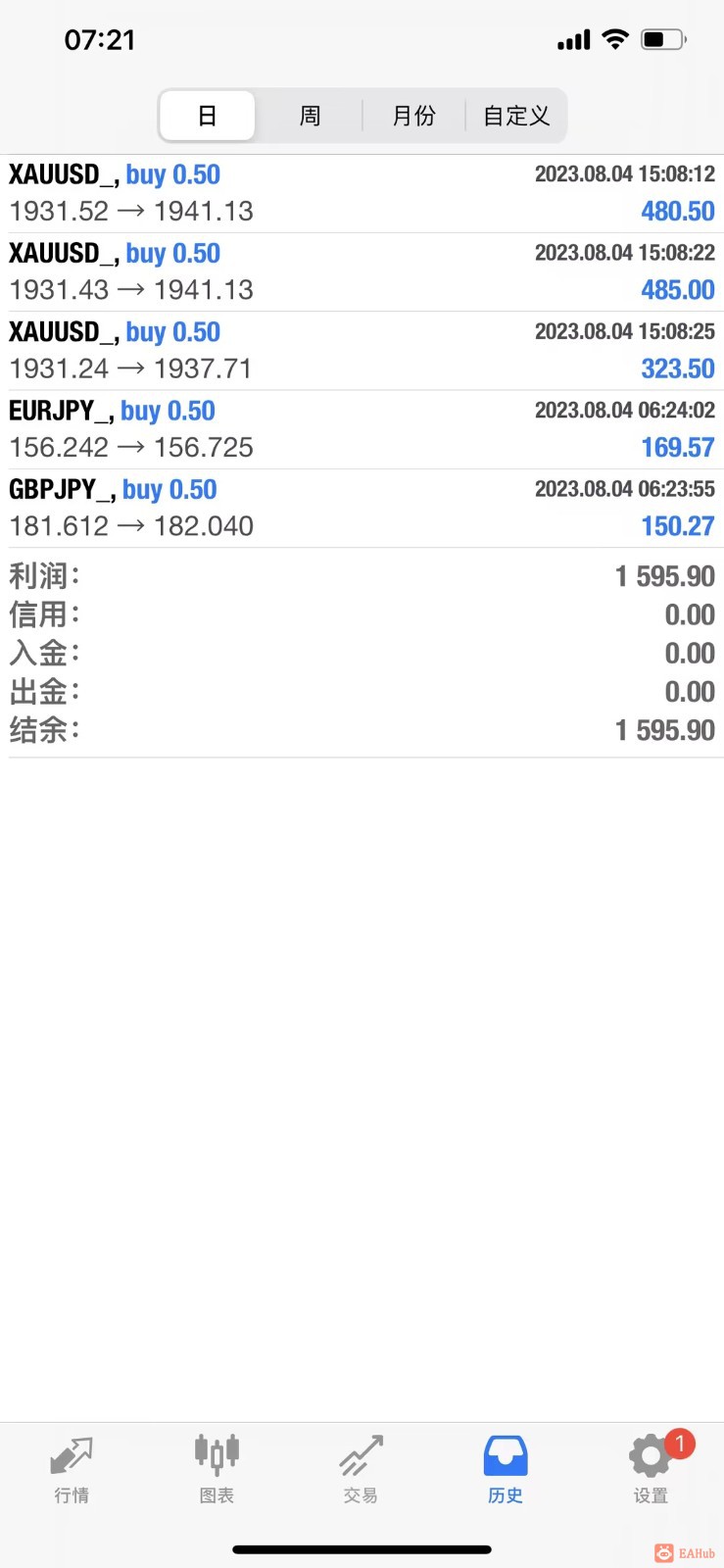Switch to the 周 weekly history tab
This screenshot has width=724, height=1568.
[309, 115]
